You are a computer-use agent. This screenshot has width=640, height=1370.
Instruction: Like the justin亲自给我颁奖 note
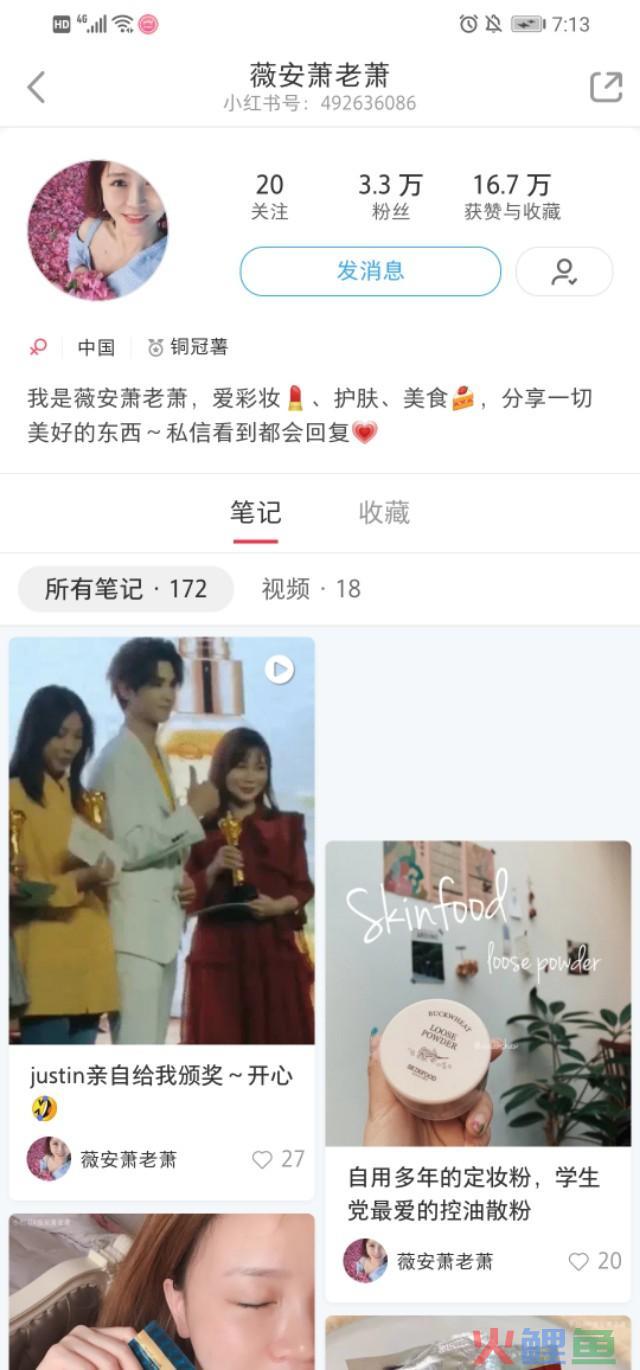278,1159
